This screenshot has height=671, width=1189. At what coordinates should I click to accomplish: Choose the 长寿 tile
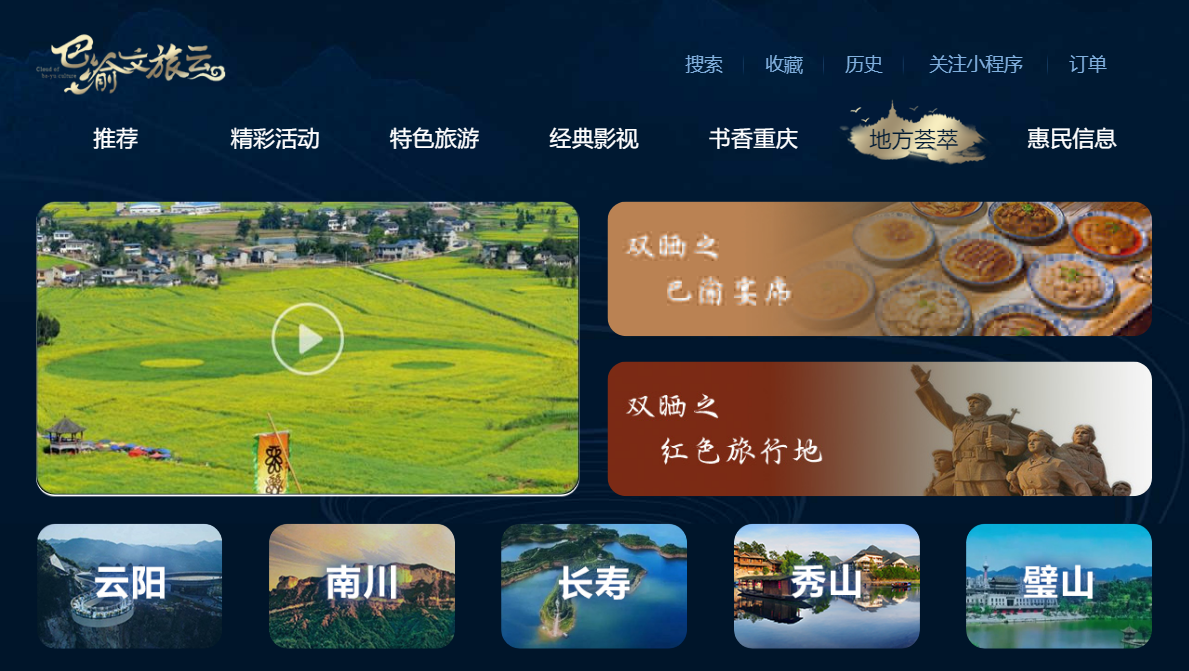point(594,586)
